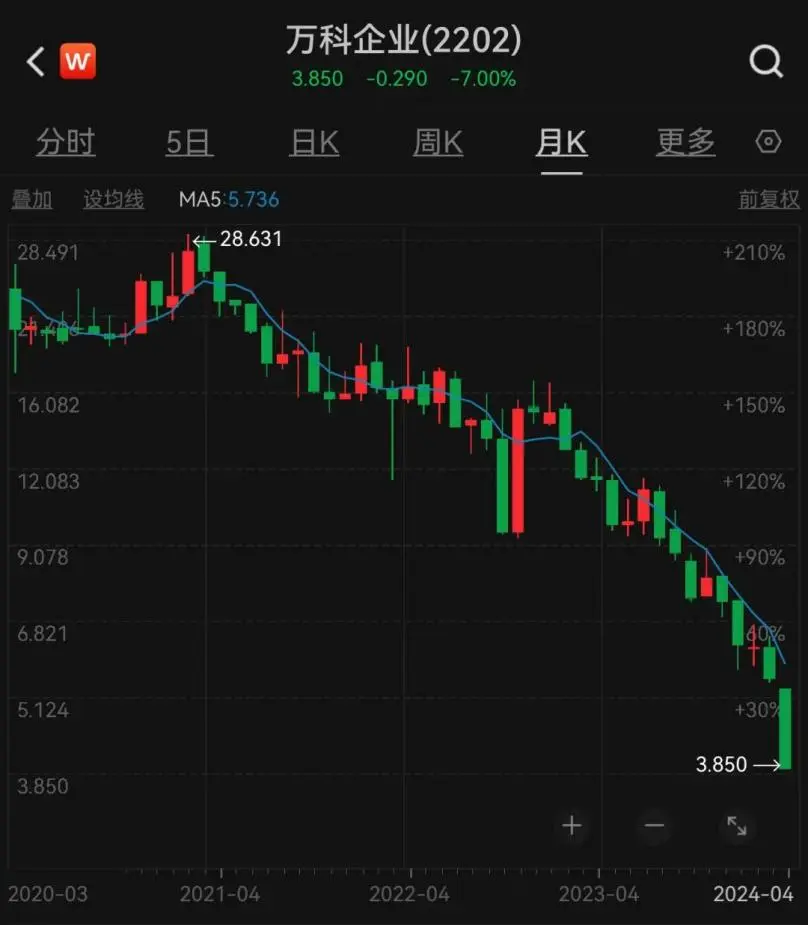Switch to the 分时 chart tab

pyautogui.click(x=65, y=143)
